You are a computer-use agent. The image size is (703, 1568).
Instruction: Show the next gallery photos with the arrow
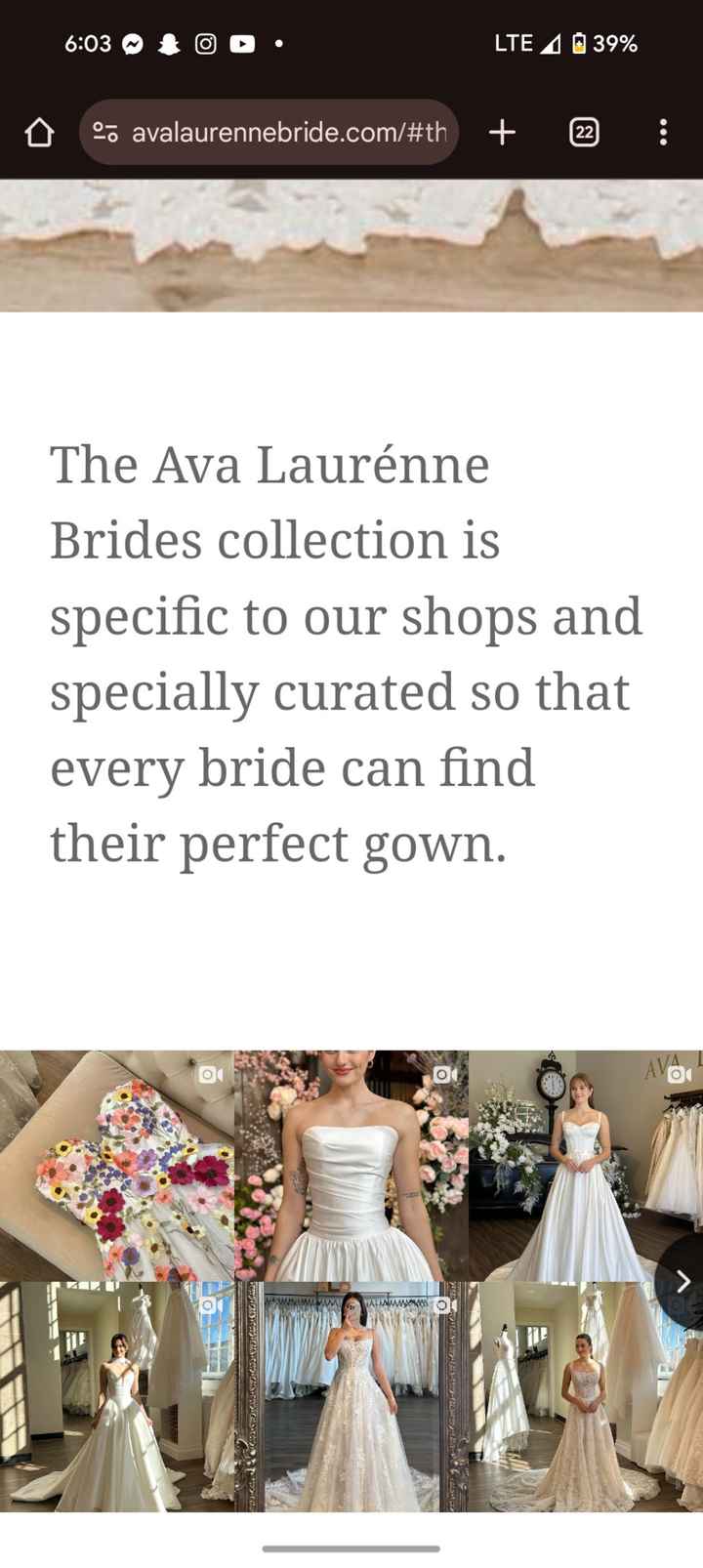click(x=682, y=1281)
